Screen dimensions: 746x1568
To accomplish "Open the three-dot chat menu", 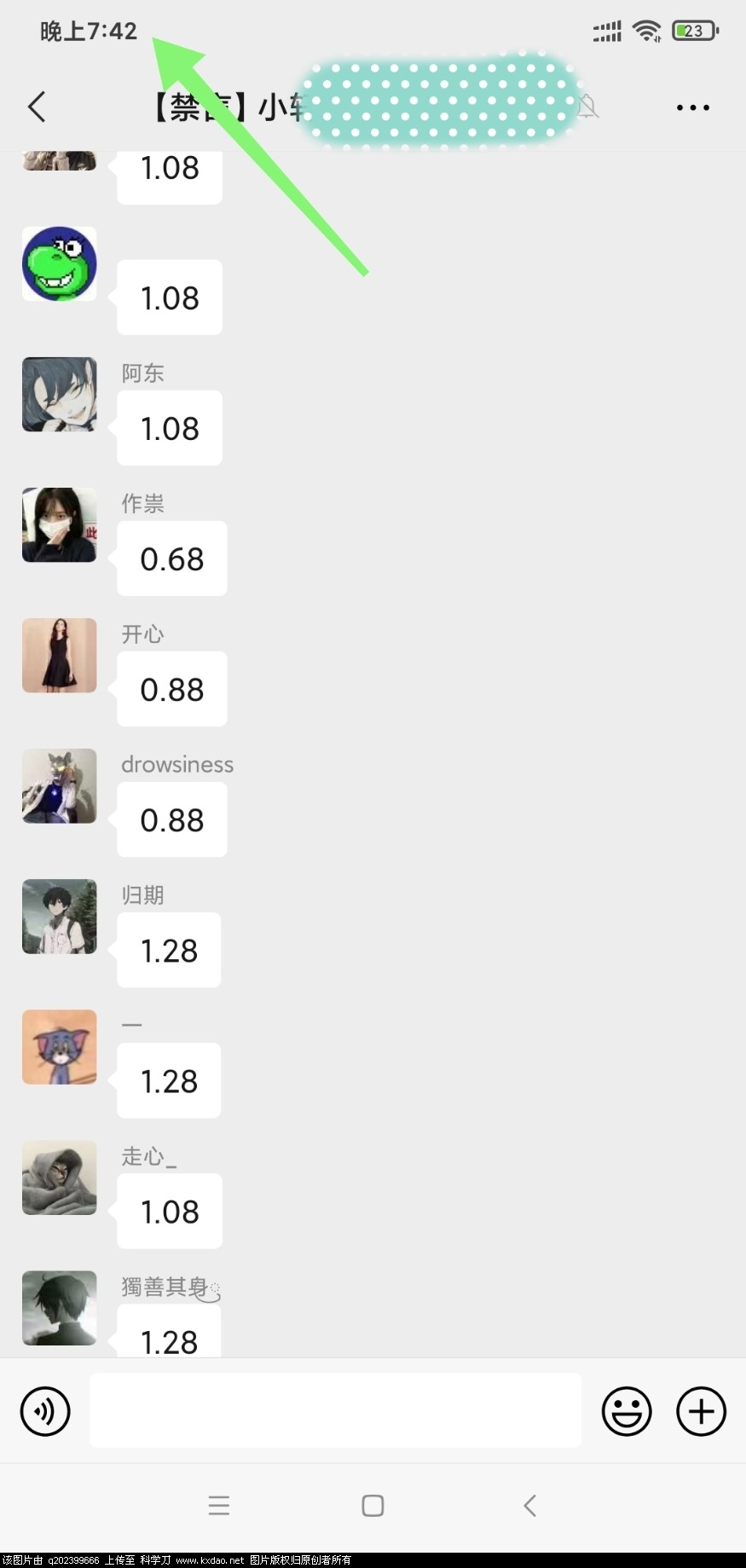I will point(692,107).
